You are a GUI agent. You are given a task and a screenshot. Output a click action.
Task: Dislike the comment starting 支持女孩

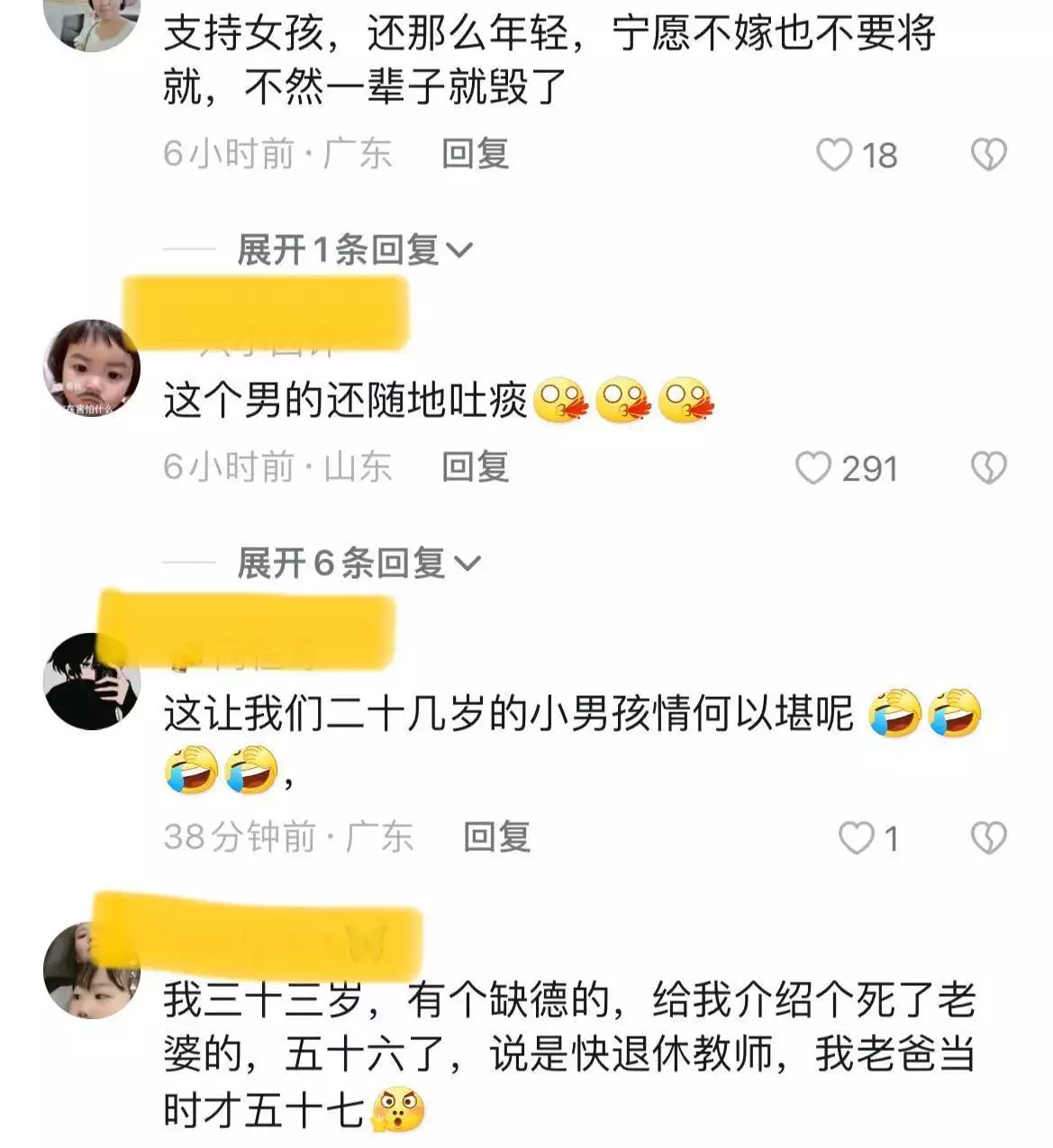tap(988, 155)
